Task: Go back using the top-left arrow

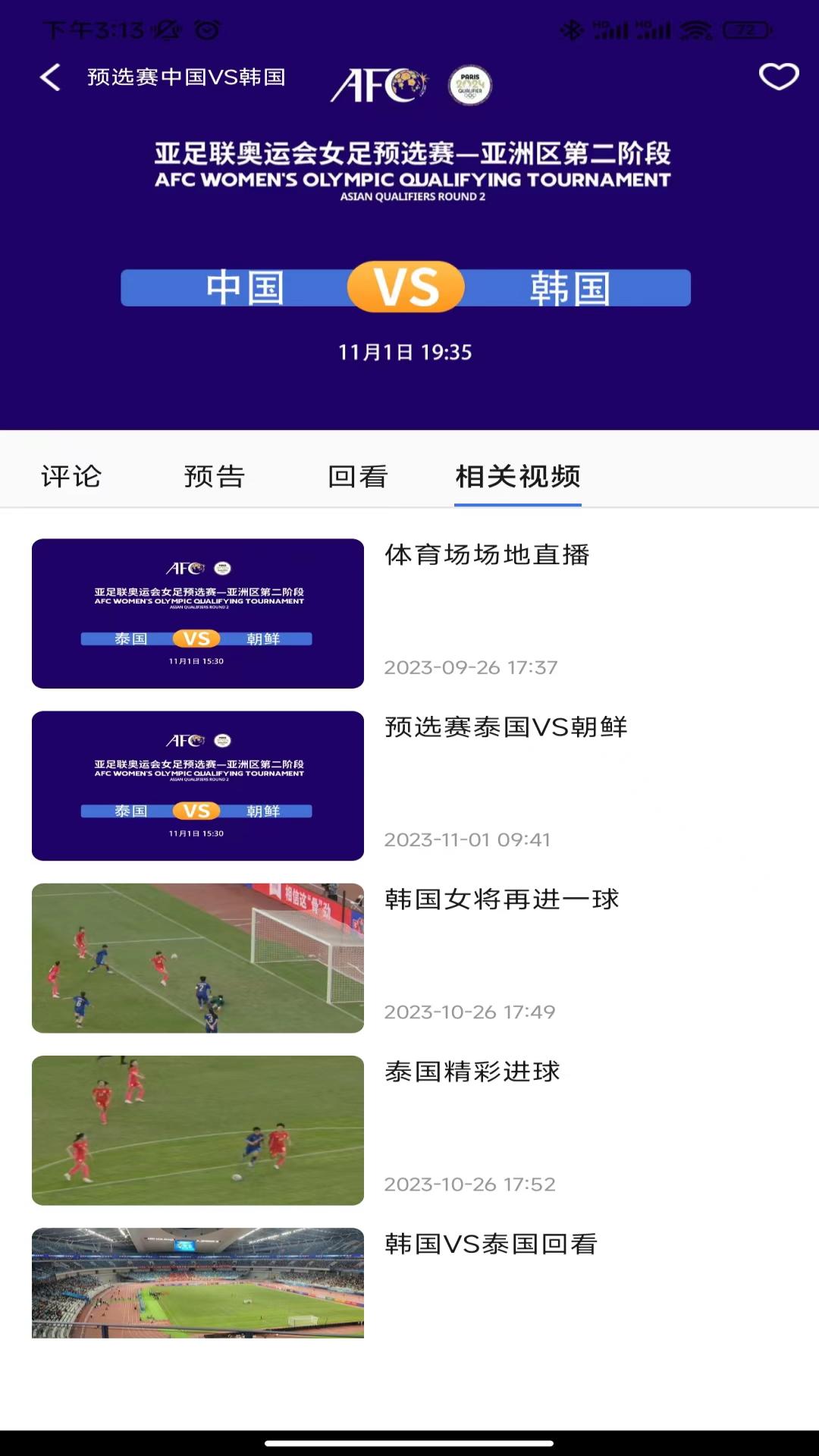Action: pyautogui.click(x=50, y=77)
